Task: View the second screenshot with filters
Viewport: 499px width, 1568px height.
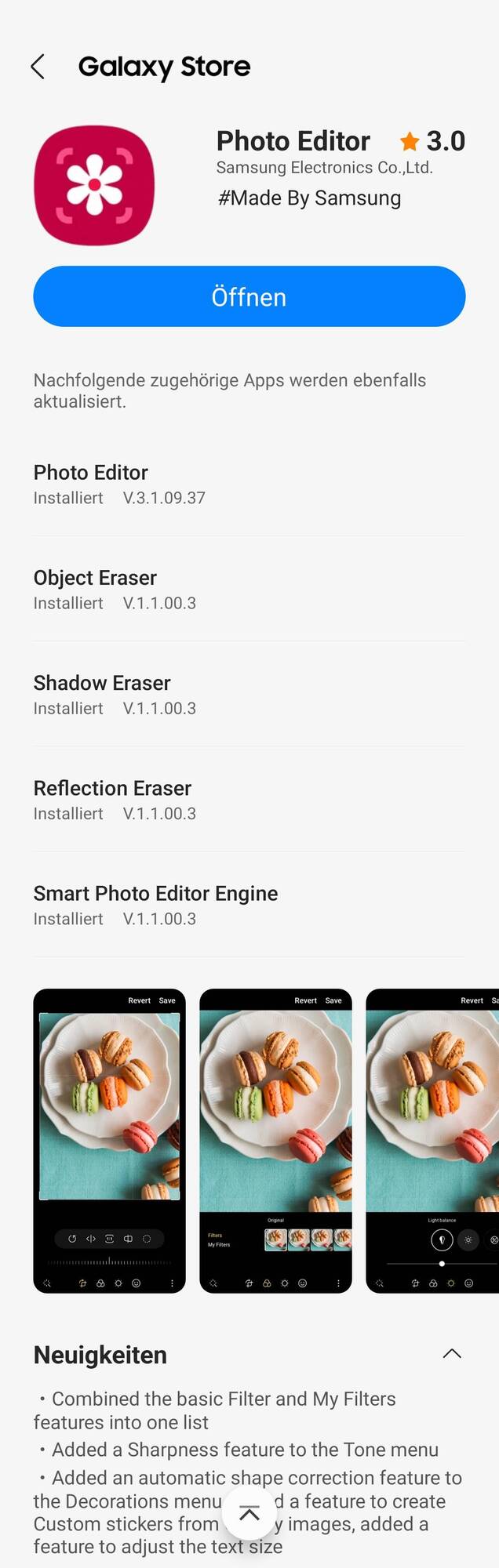Action: 275,1141
